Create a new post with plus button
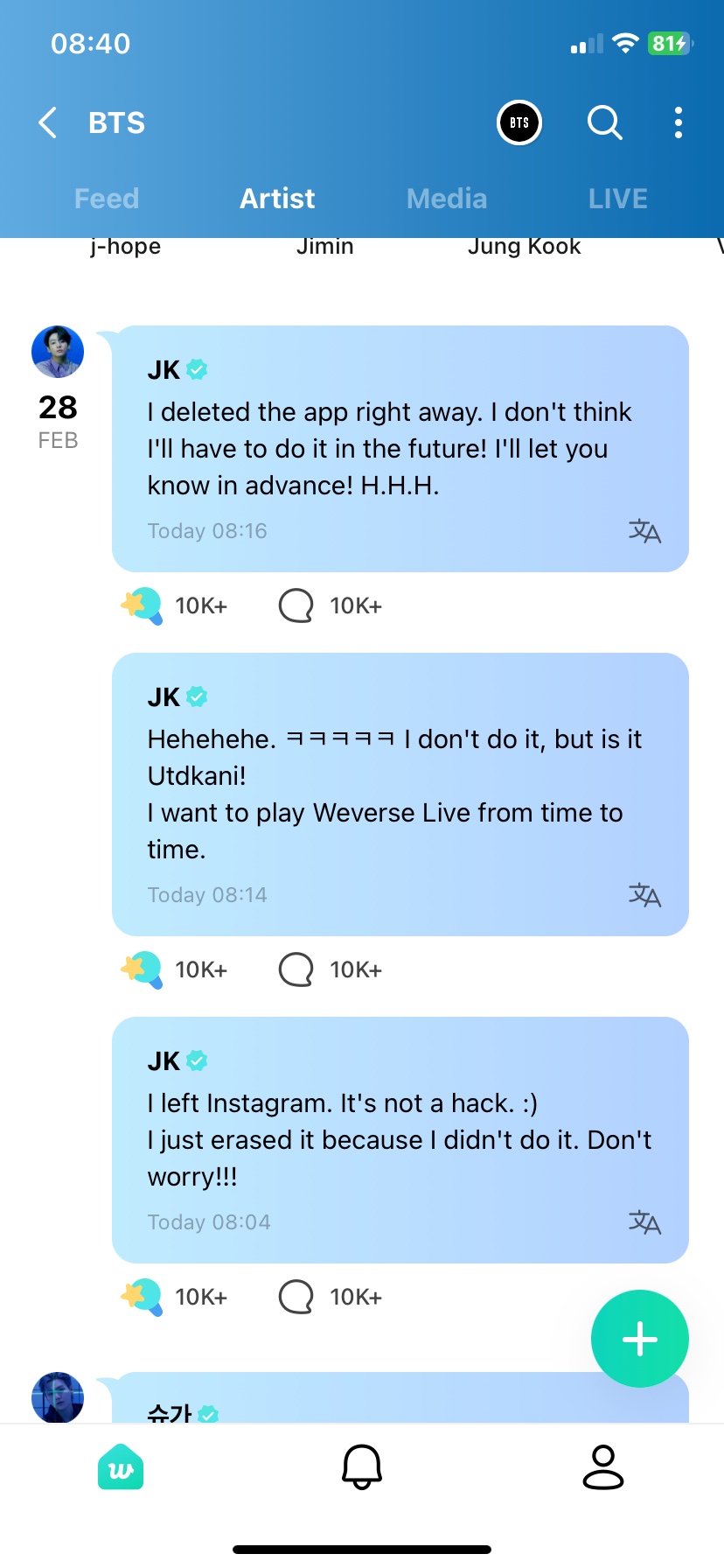 coord(639,1339)
